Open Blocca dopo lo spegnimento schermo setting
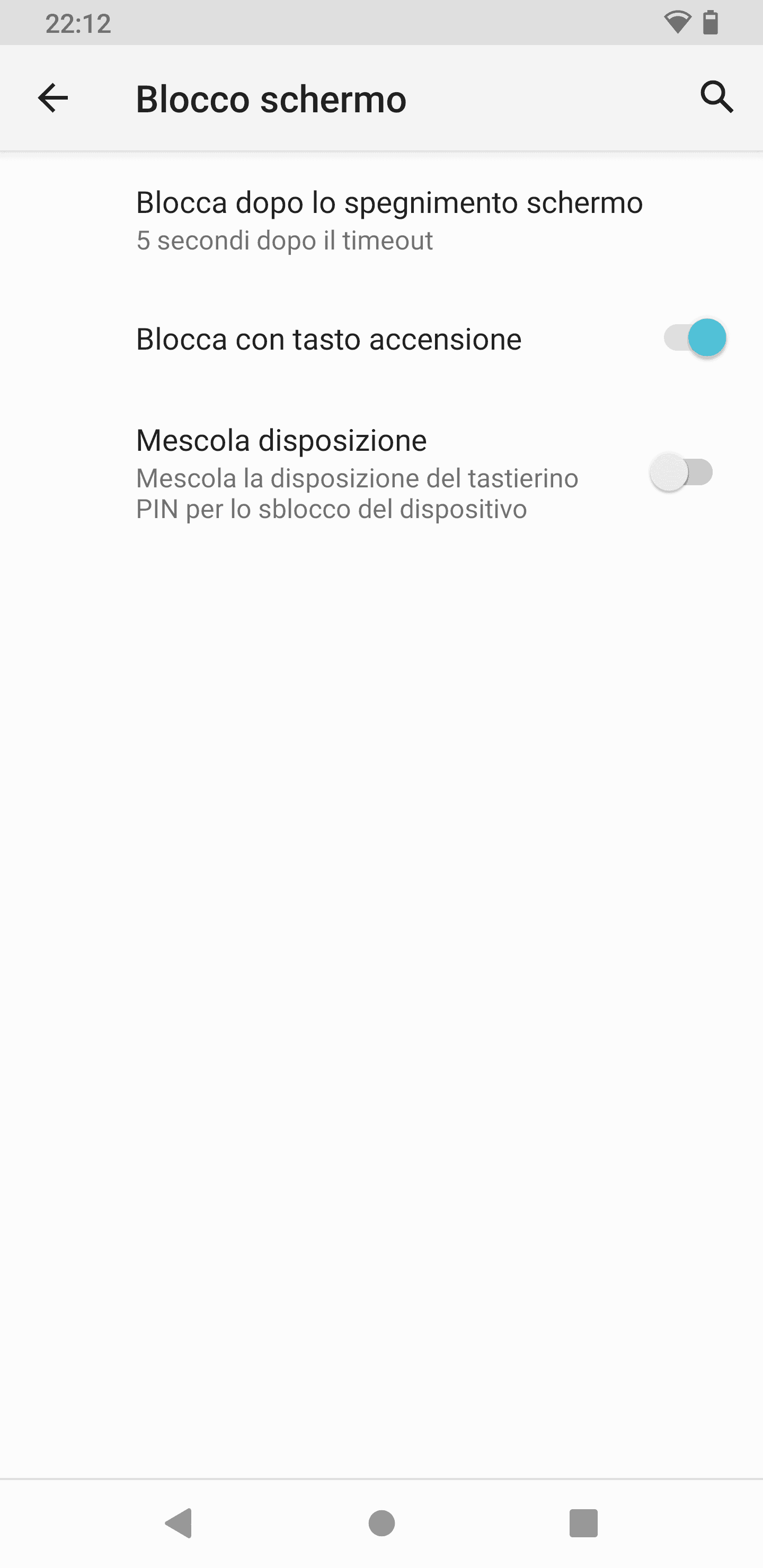763x1568 pixels. tap(381, 220)
